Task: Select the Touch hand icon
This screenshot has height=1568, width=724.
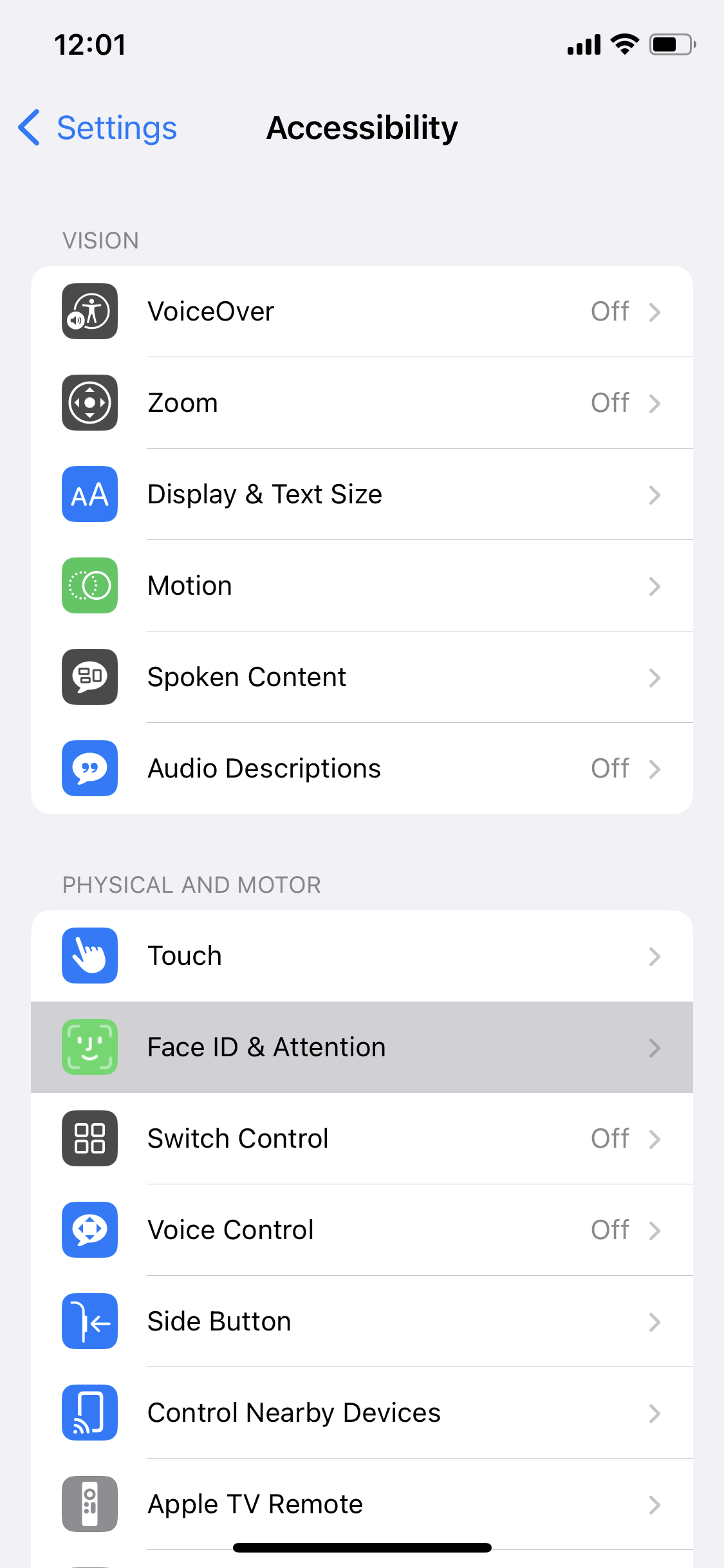Action: click(x=89, y=955)
